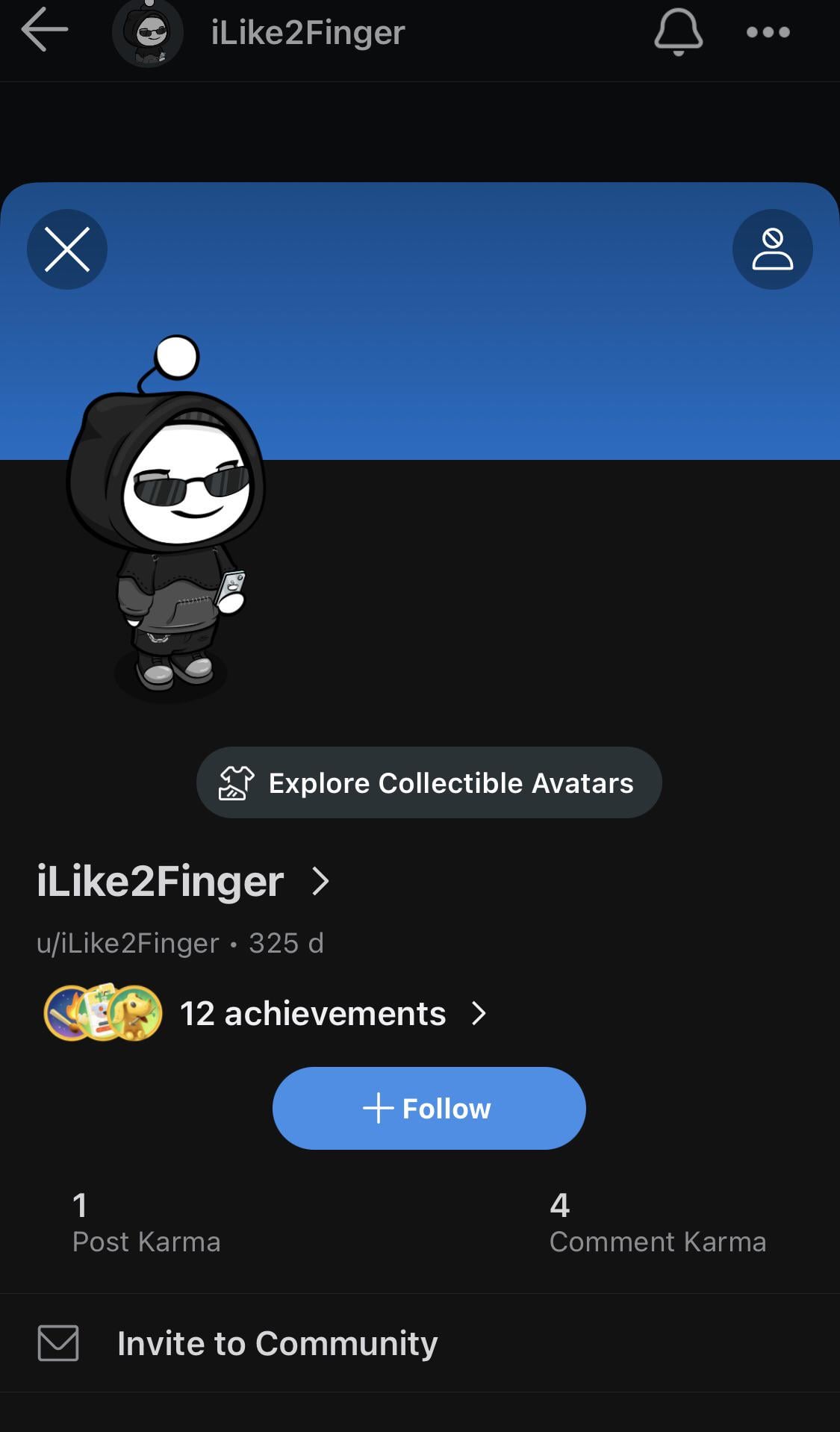This screenshot has width=840, height=1432.
Task: Tap the iLike2Finger title in the top bar
Action: tap(306, 32)
